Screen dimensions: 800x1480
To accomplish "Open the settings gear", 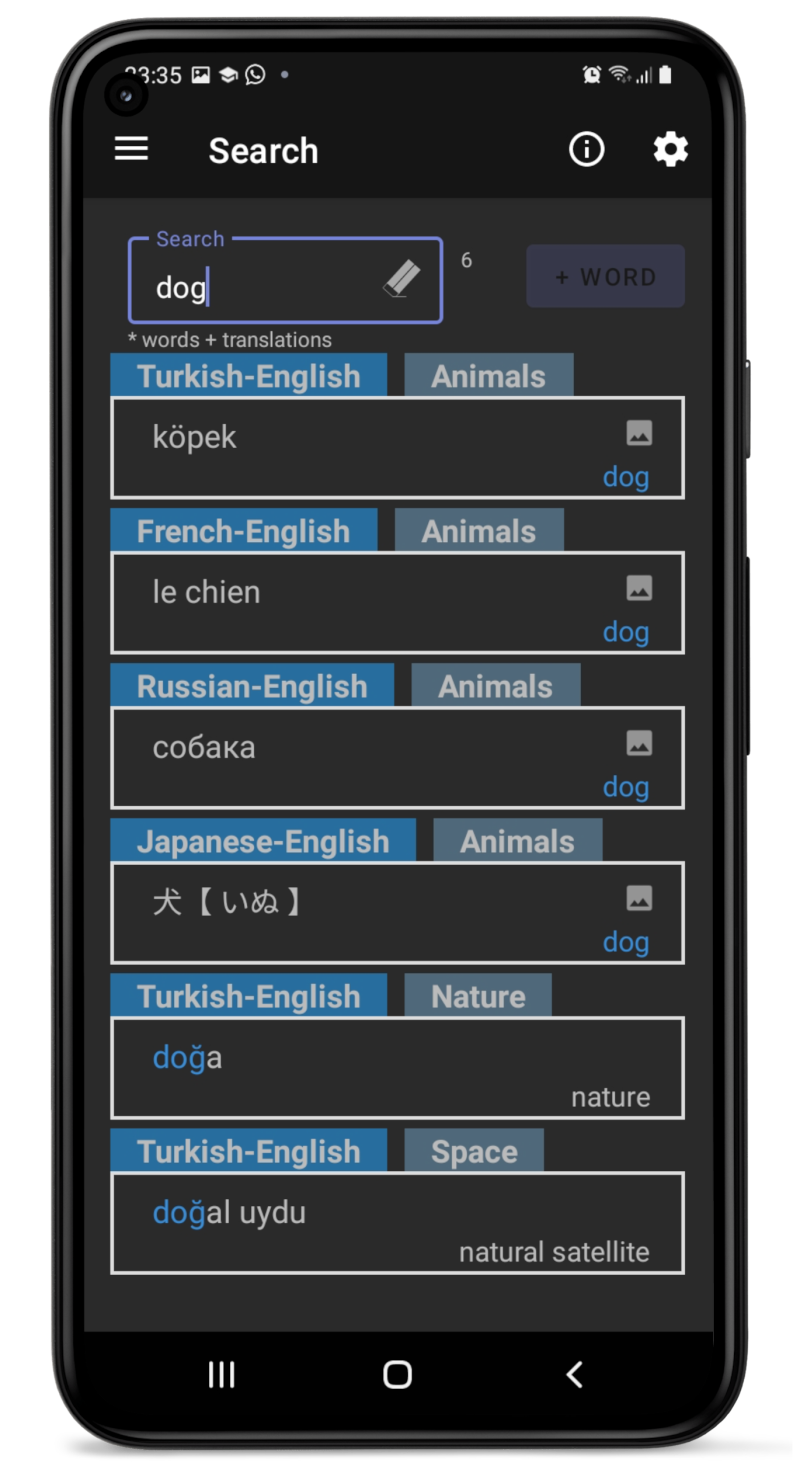I will (670, 150).
